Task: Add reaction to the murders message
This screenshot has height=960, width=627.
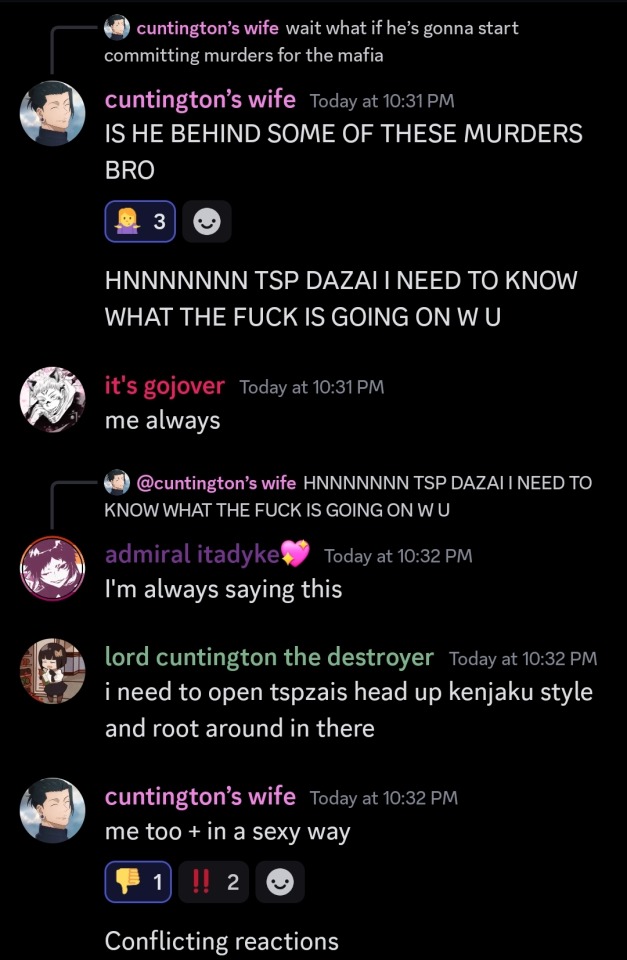Action: point(207,222)
